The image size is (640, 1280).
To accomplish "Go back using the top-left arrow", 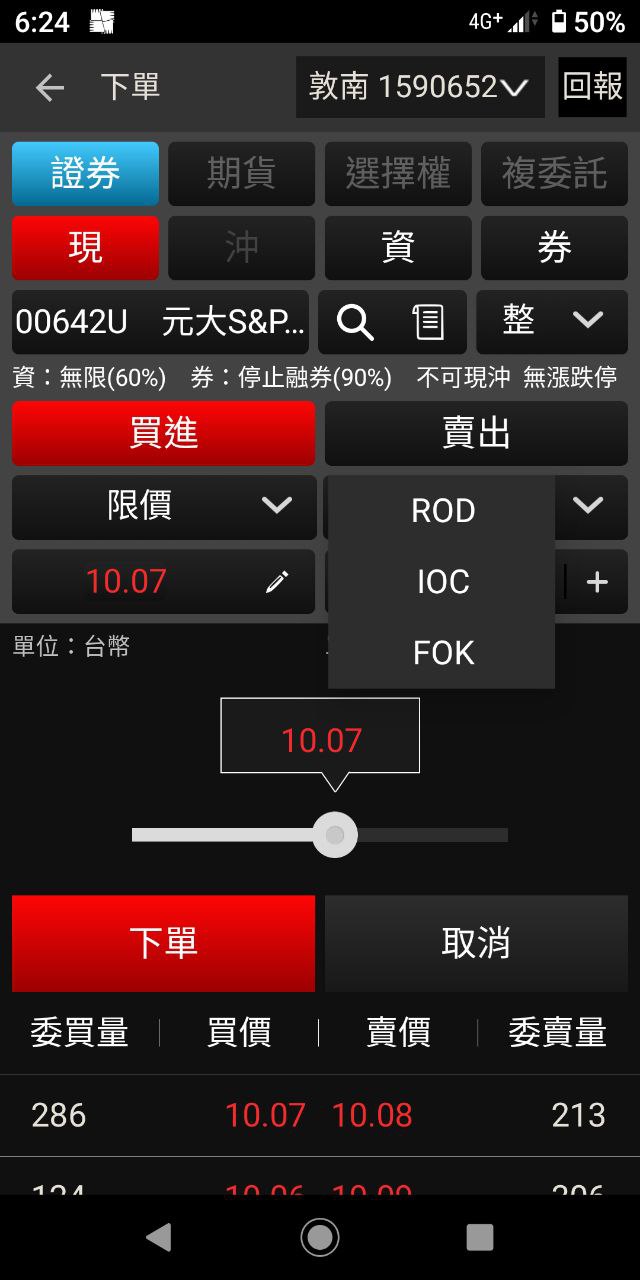I will 49,88.
